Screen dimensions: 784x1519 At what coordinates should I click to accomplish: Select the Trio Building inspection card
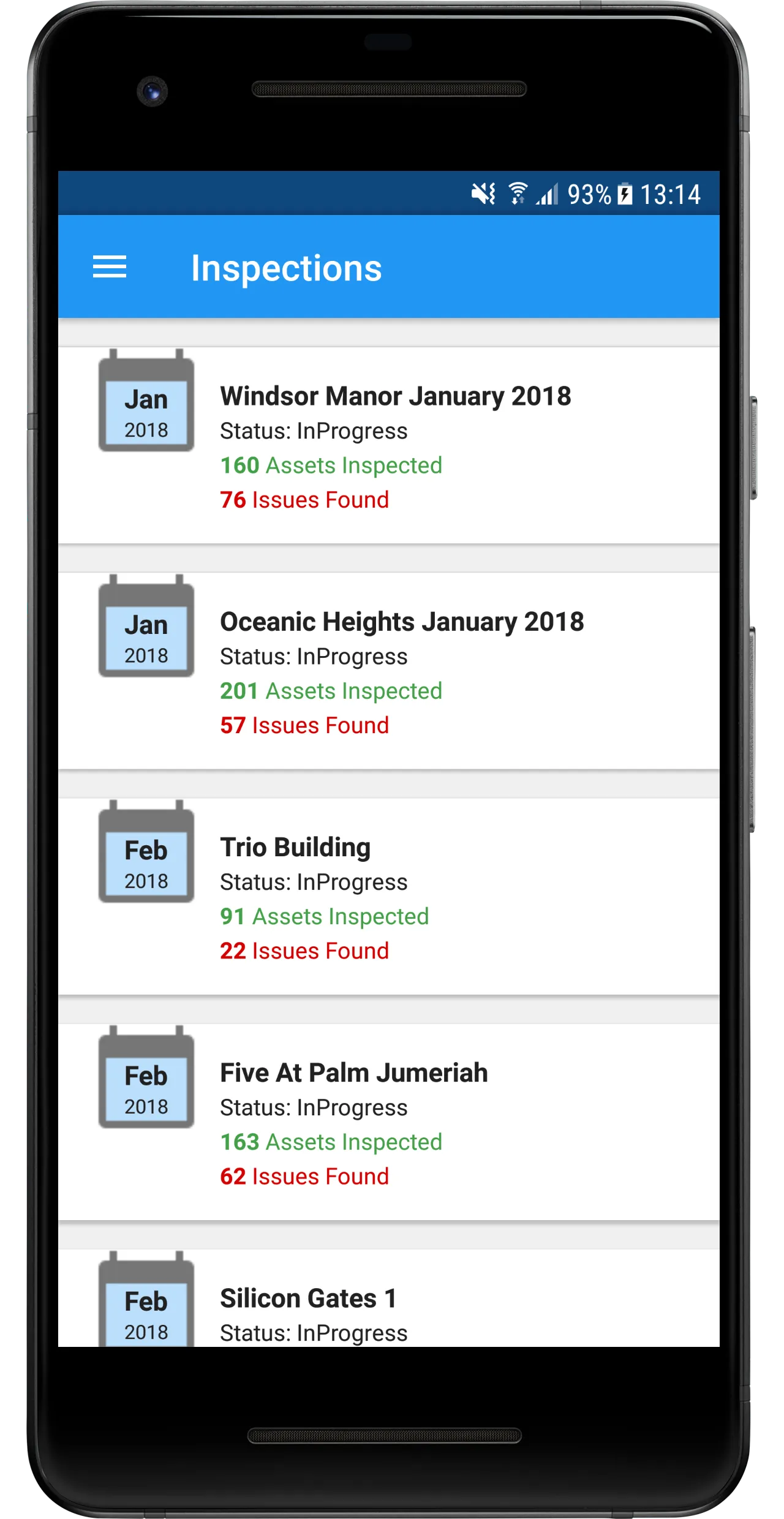tap(389, 896)
